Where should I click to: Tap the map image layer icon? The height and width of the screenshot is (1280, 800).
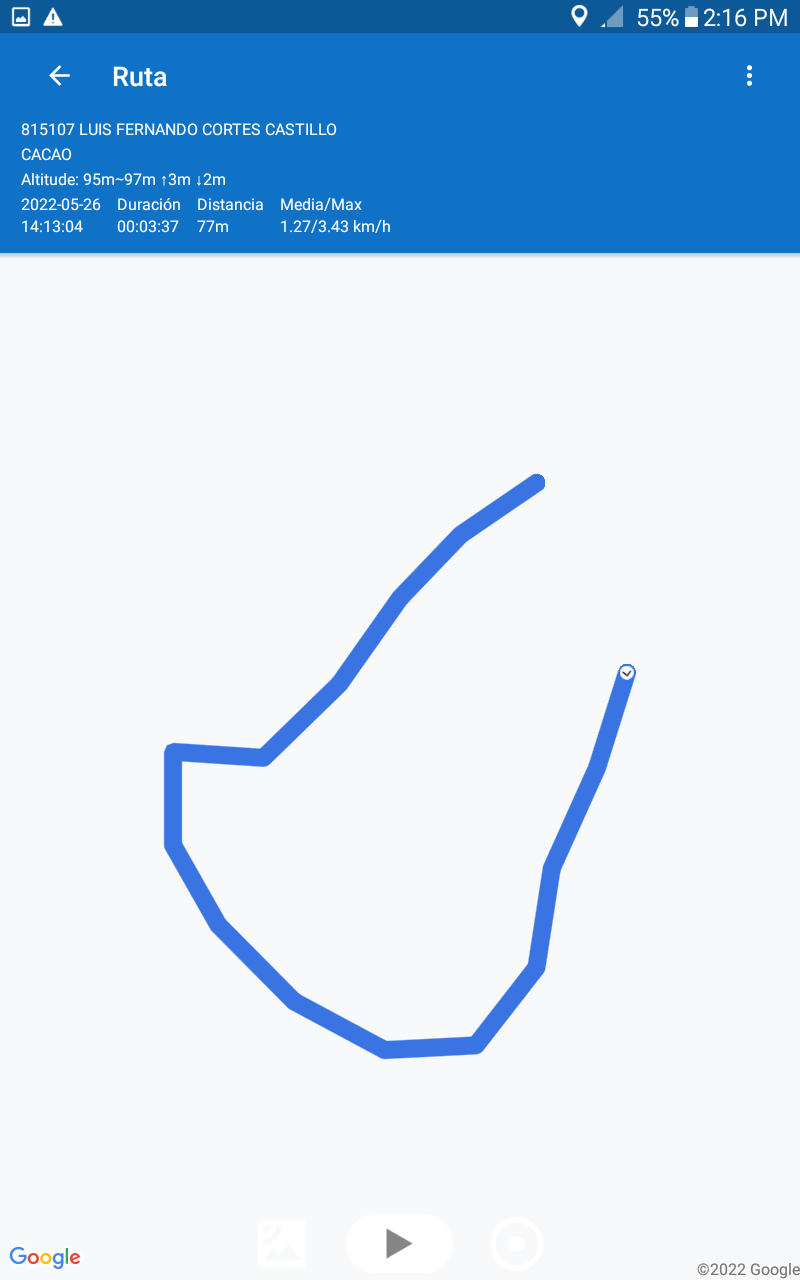coord(282,1244)
